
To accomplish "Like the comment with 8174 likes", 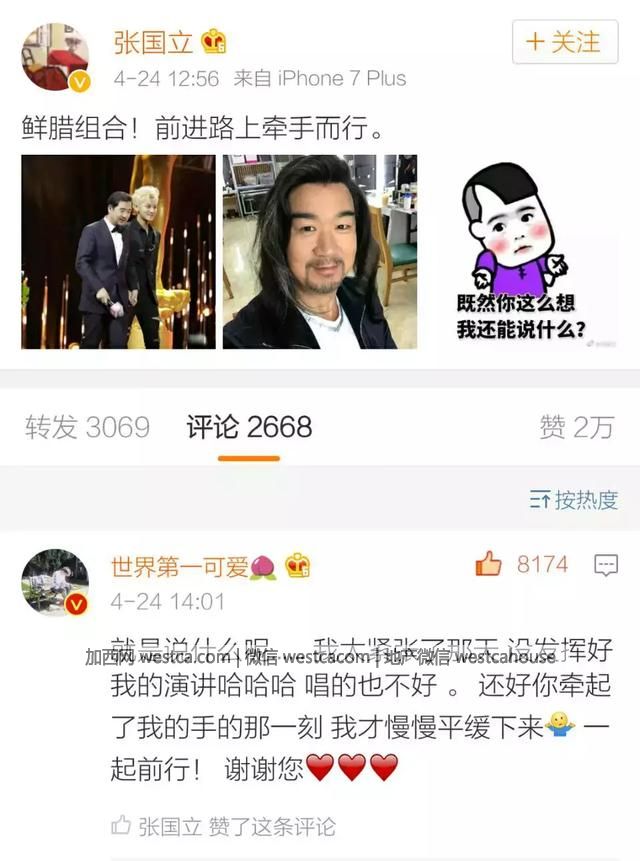I will coord(489,564).
